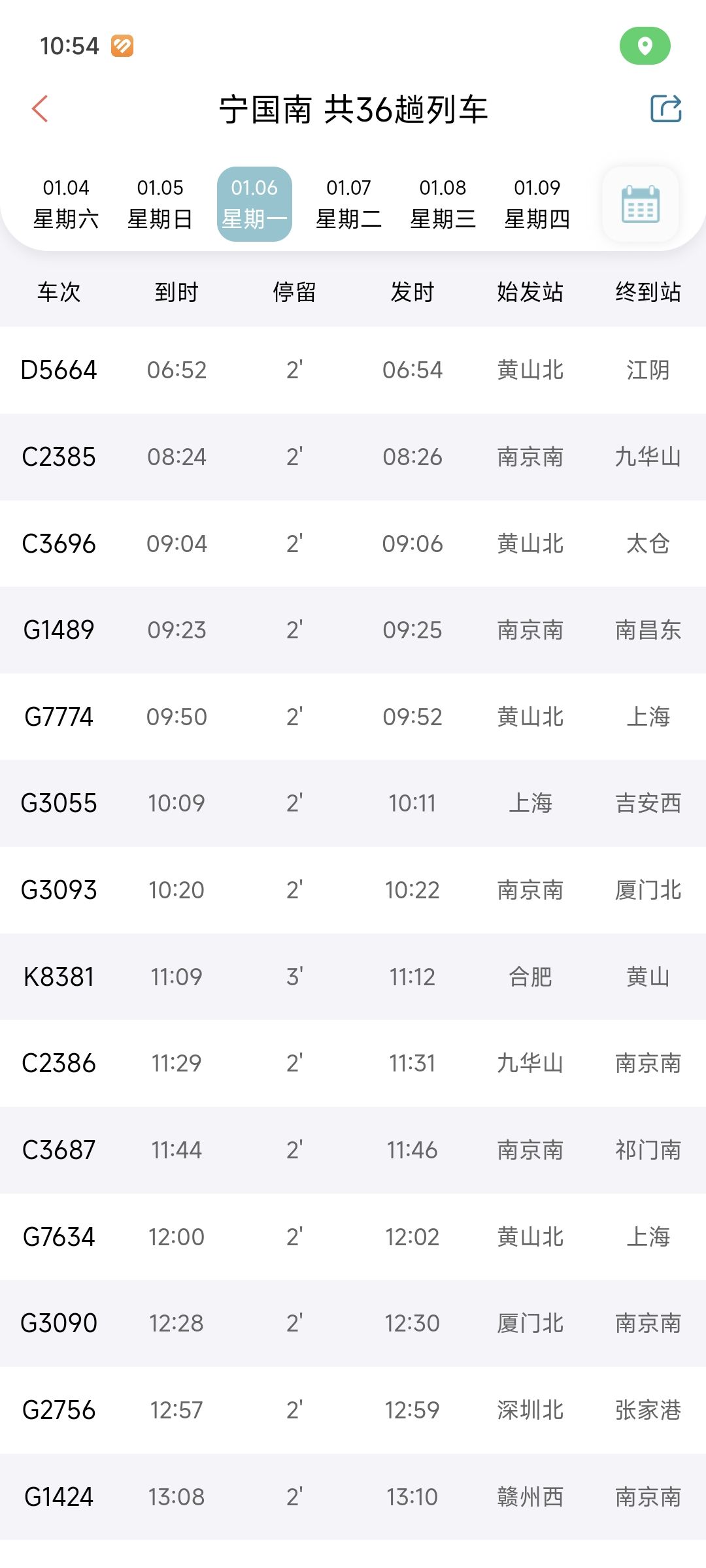This screenshot has height=1568, width=706.
Task: Choose date 01.09 星期四
Action: (537, 204)
